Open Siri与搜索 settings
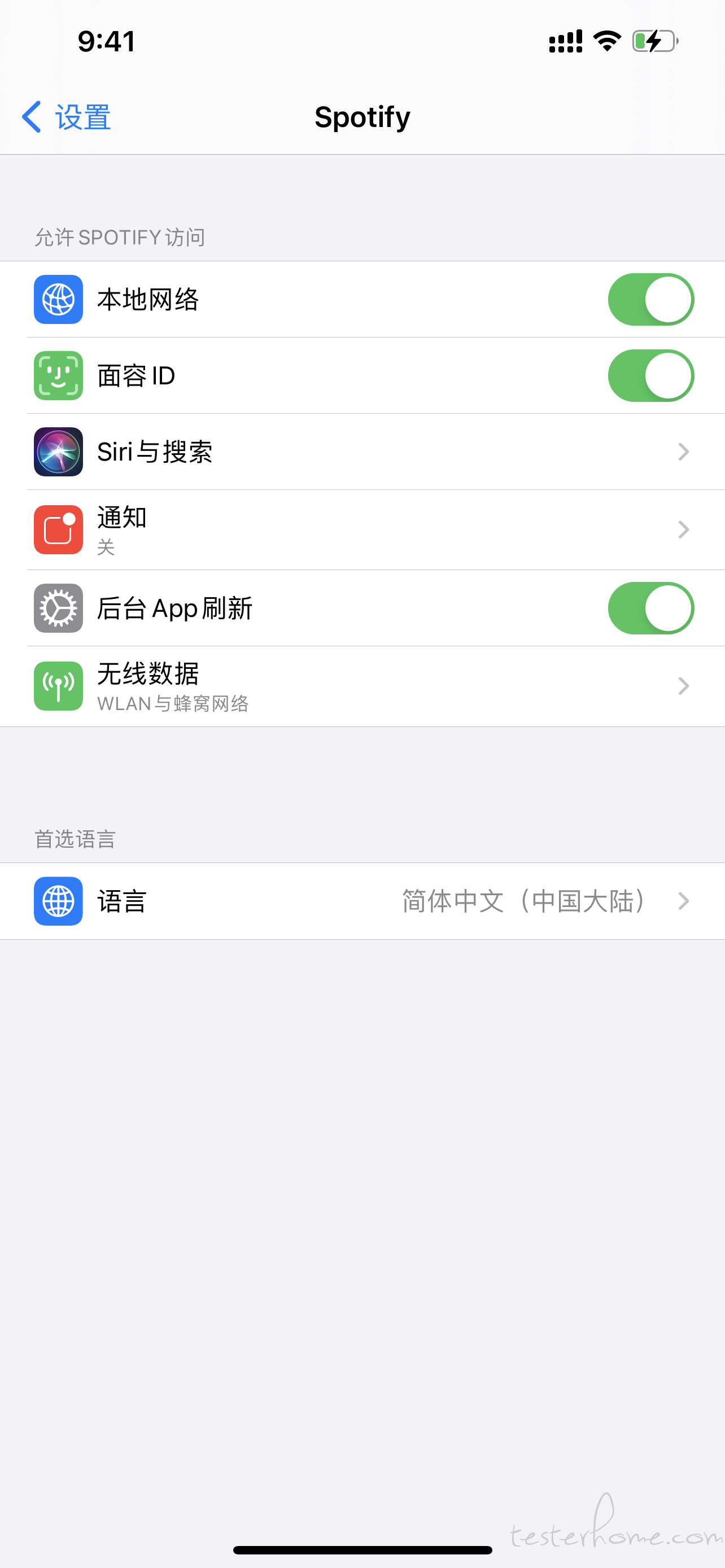The image size is (725, 1568). point(363,452)
